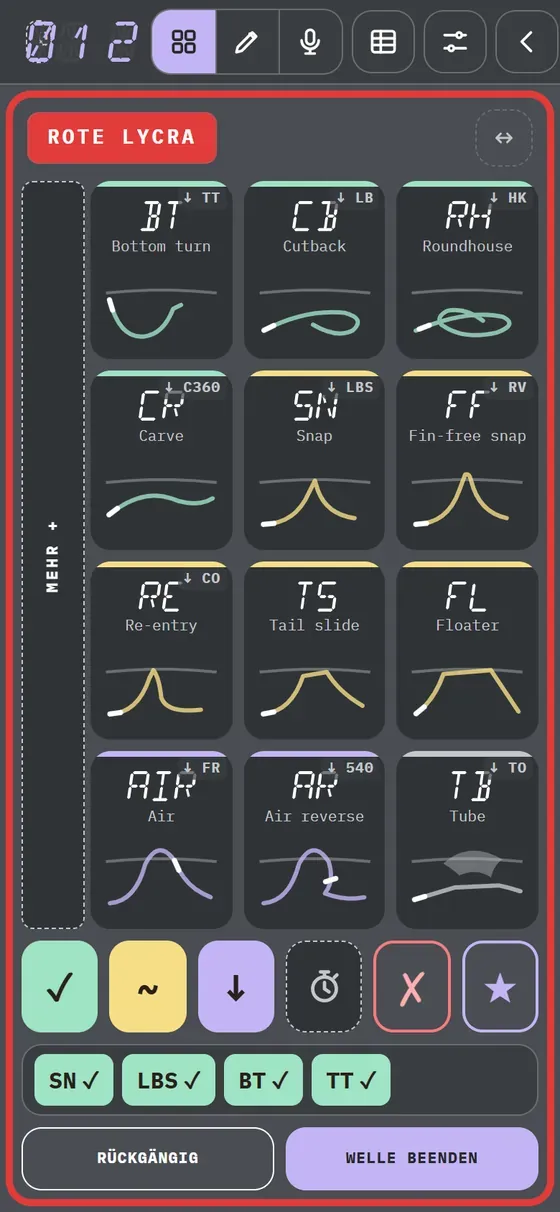Finish the wave with Welle beenden
The width and height of the screenshot is (560, 1212).
tap(412, 1158)
